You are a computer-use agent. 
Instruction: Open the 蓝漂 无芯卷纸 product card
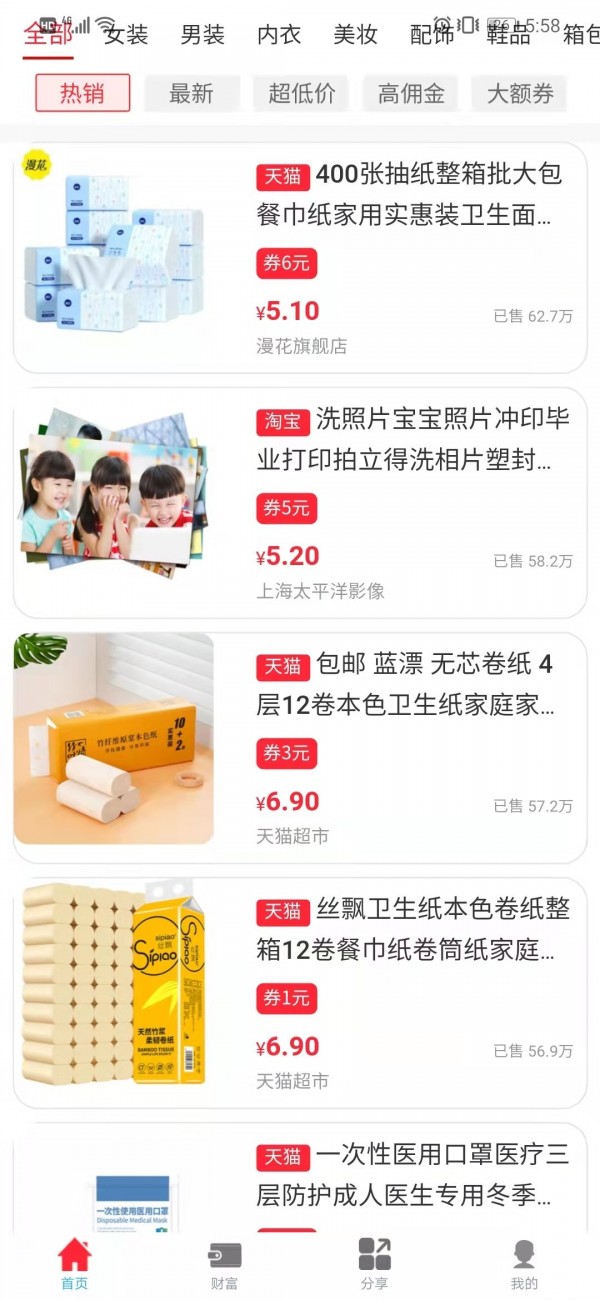point(300,747)
